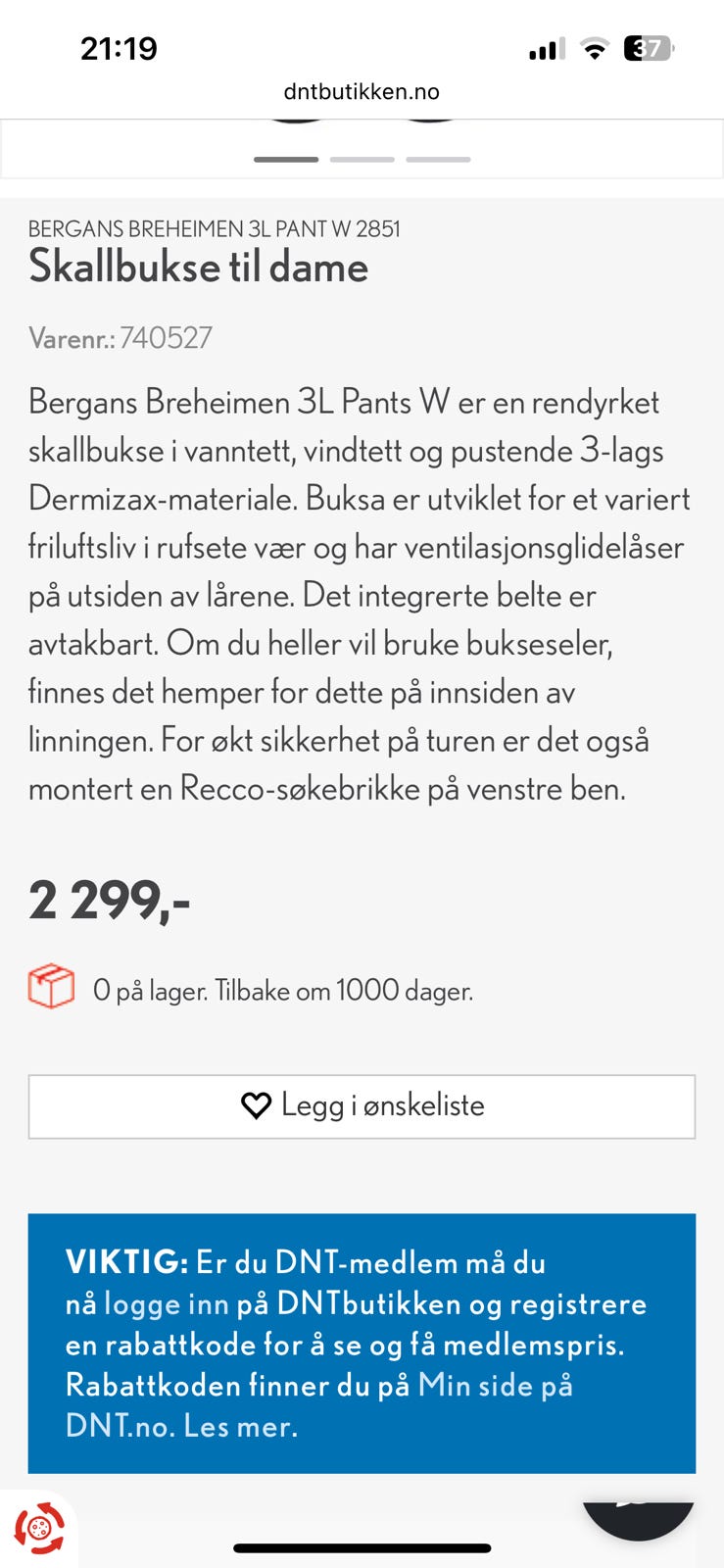Image resolution: width=724 pixels, height=1568 pixels.
Task: Select the second image carousel dot
Action: coord(362,158)
